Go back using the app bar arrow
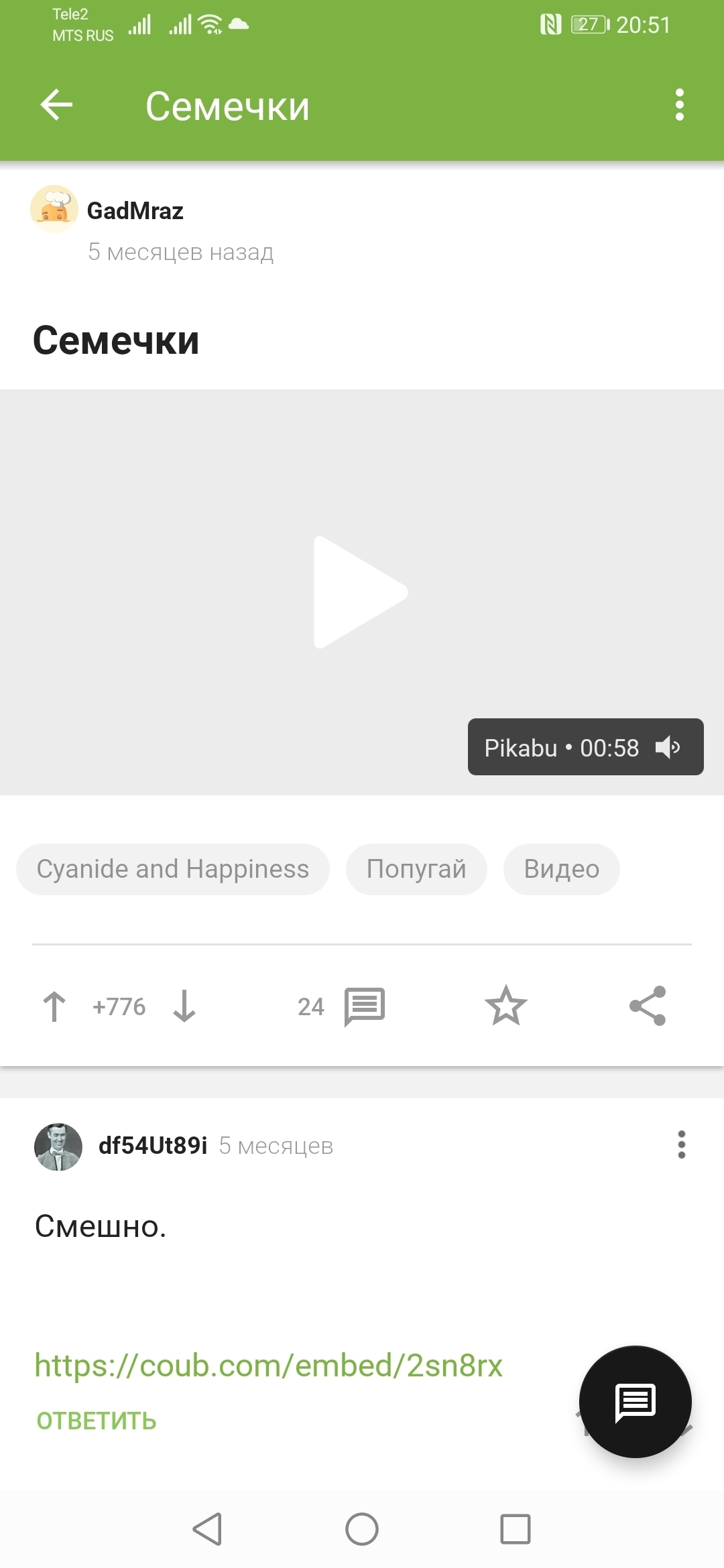Image resolution: width=724 pixels, height=1568 pixels. click(56, 105)
